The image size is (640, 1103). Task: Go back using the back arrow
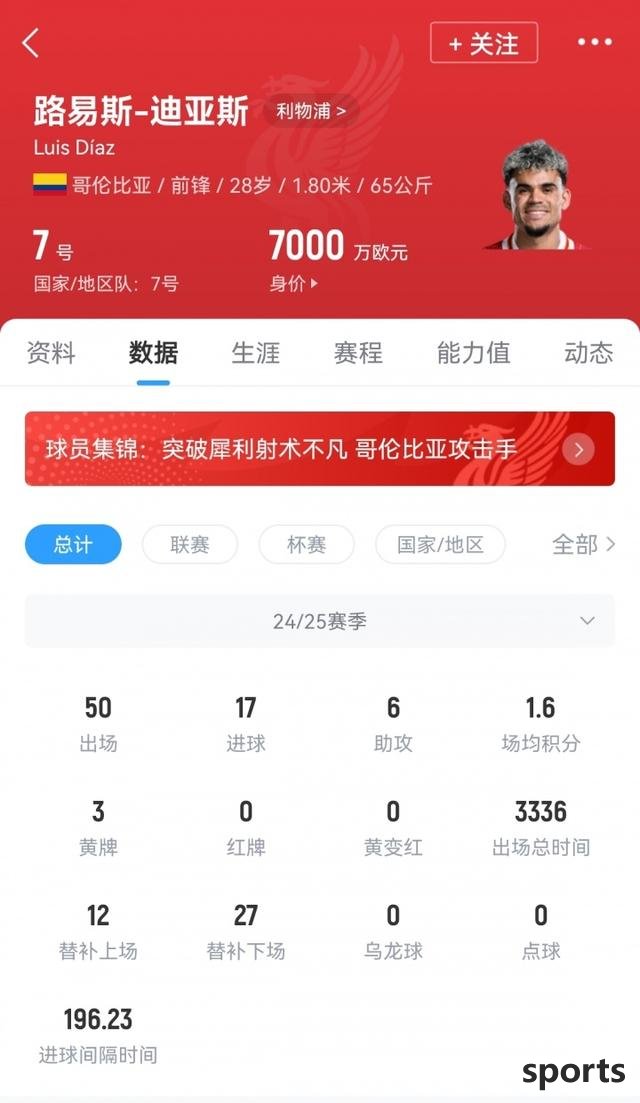[x=31, y=43]
